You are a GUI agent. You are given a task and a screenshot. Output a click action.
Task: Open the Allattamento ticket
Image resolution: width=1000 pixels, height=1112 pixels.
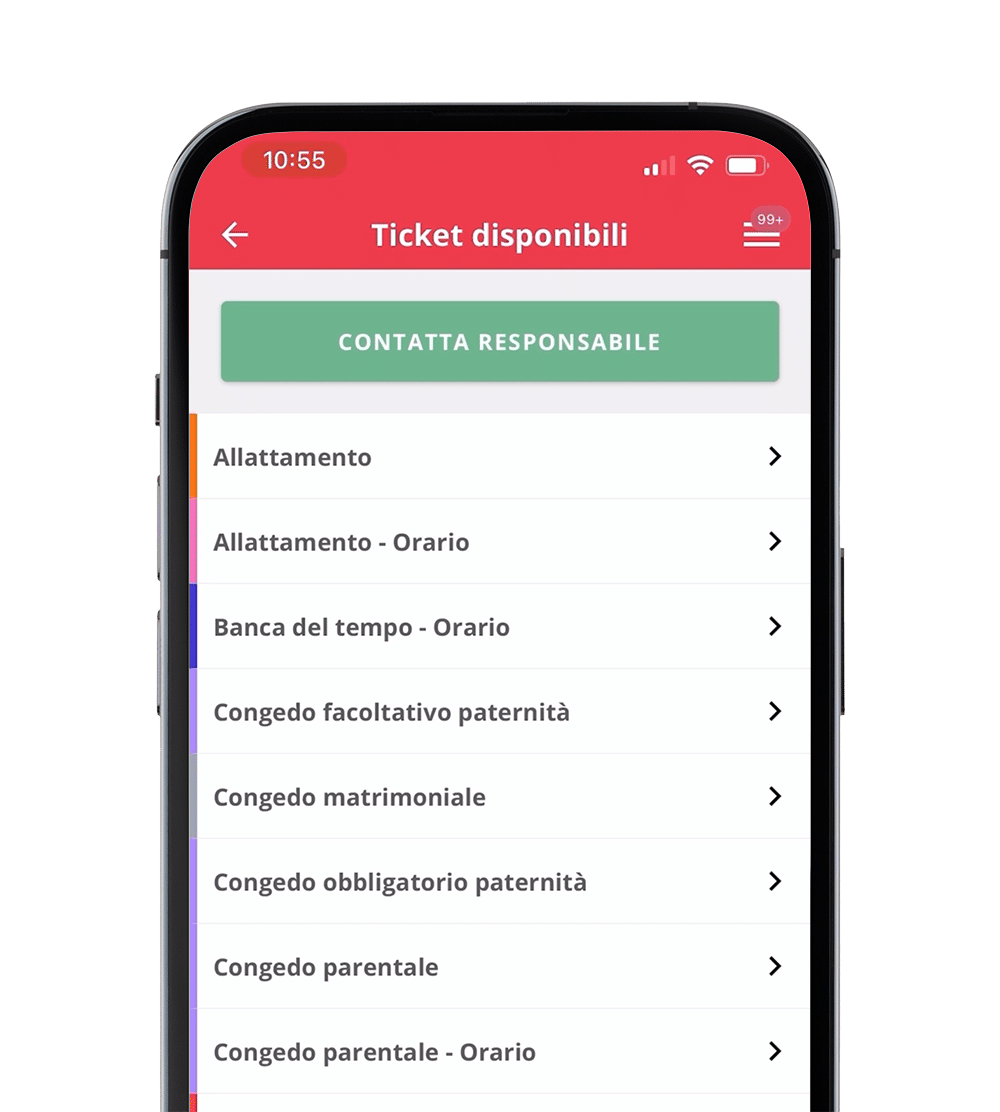[499, 457]
